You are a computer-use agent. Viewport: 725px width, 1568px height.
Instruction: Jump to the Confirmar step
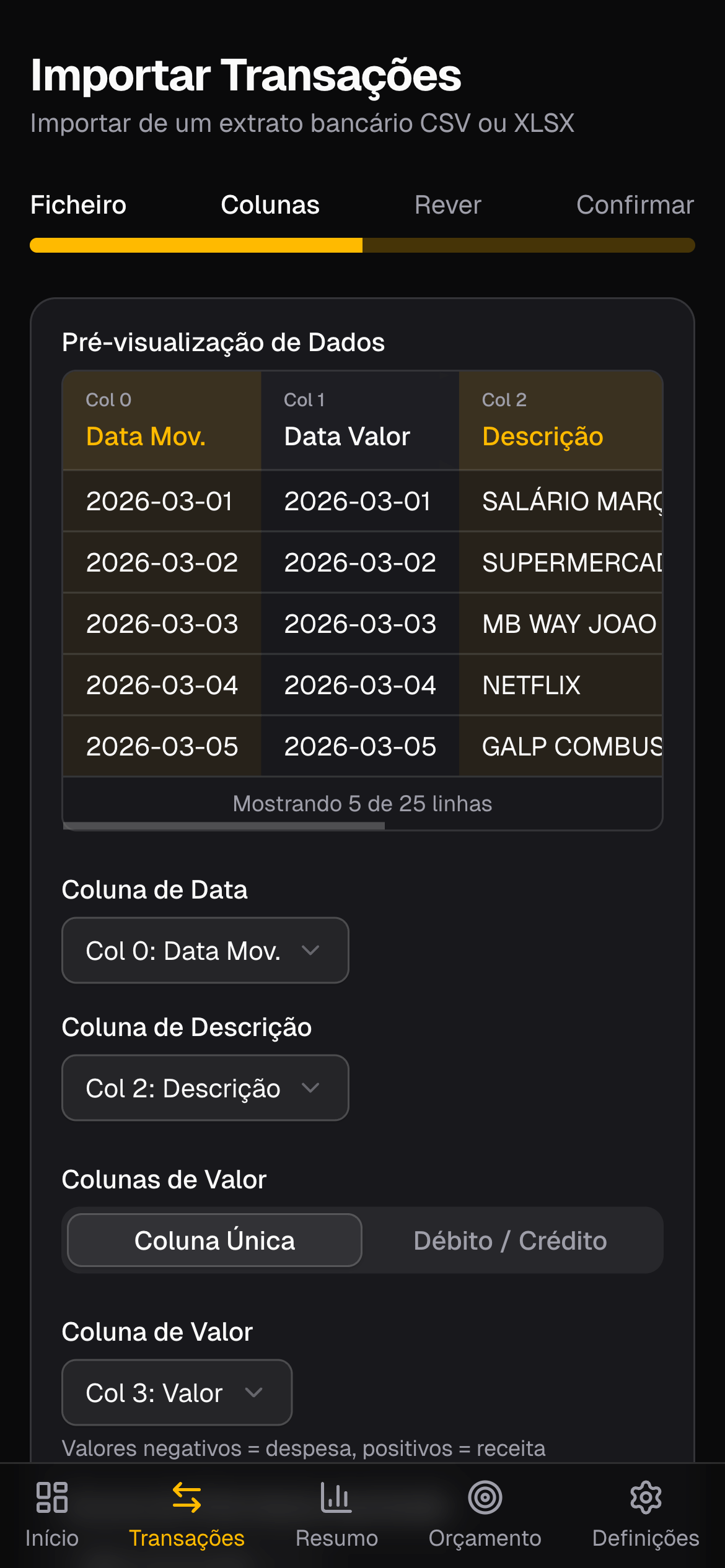click(x=635, y=205)
